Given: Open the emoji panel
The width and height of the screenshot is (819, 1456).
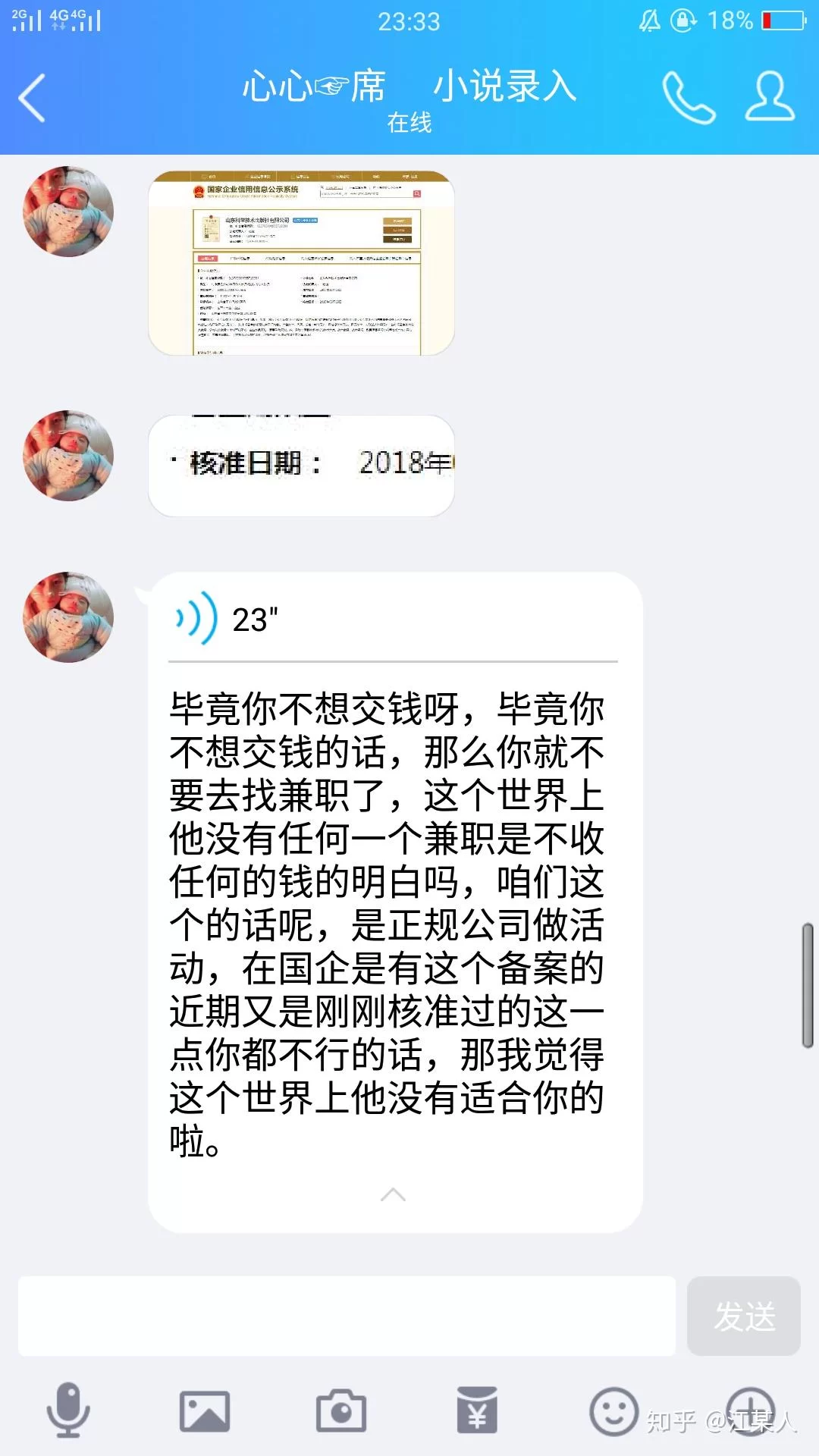Looking at the screenshot, I should point(613,1411).
